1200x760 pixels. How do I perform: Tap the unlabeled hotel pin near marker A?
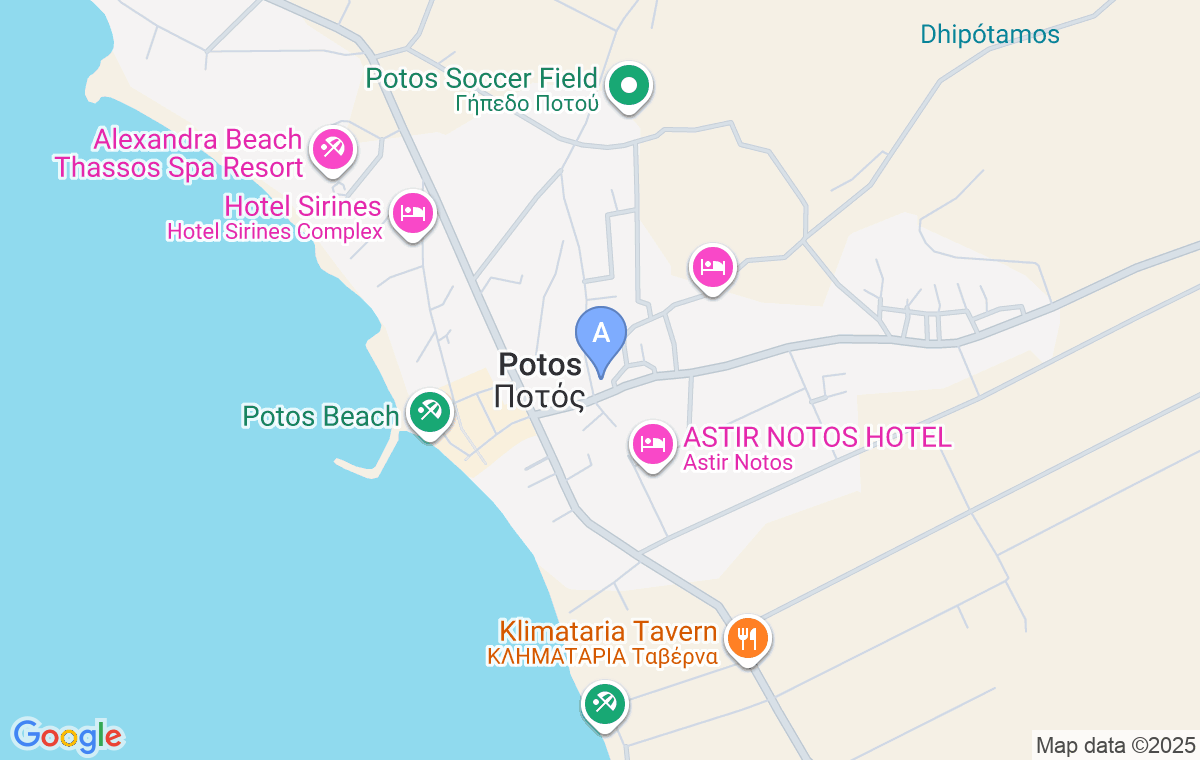click(713, 268)
